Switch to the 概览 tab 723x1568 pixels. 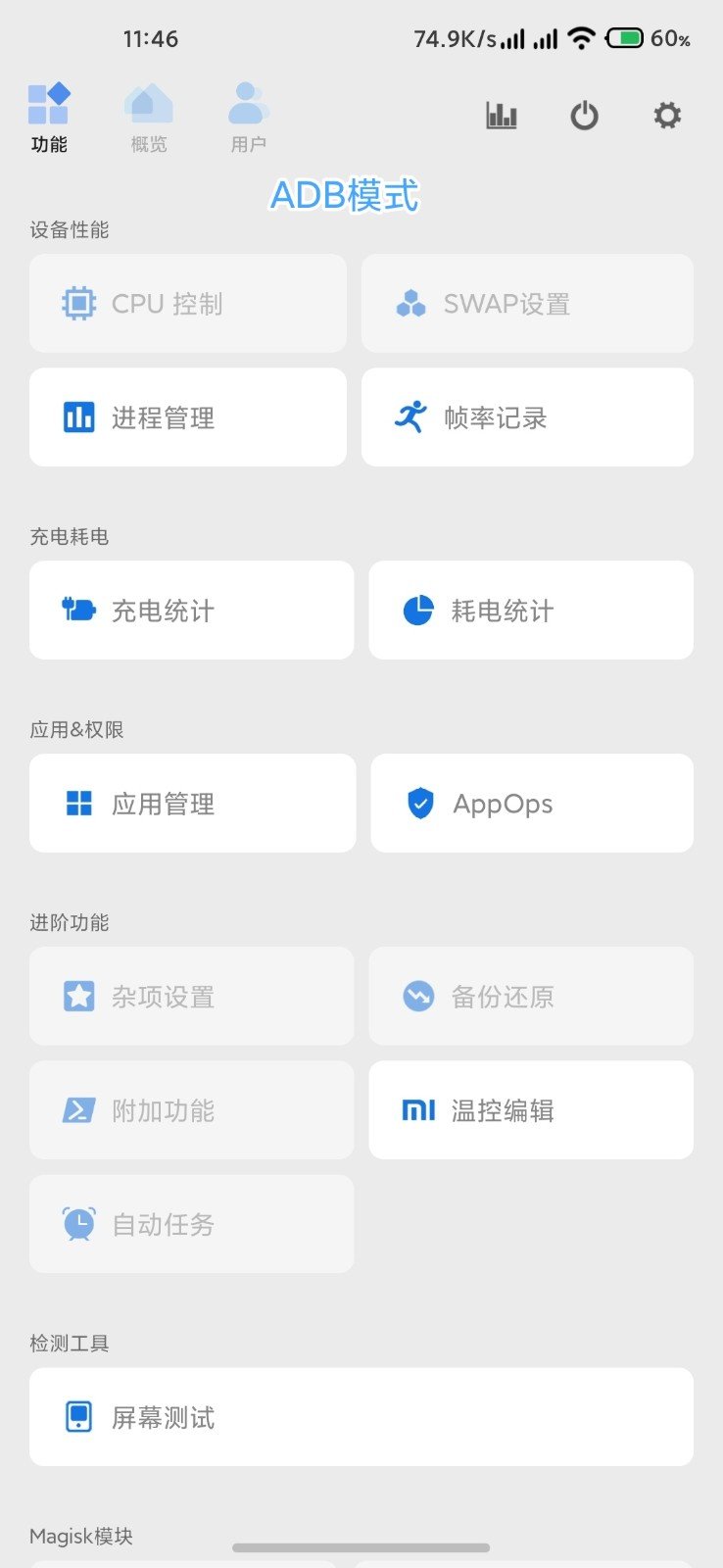click(x=147, y=116)
